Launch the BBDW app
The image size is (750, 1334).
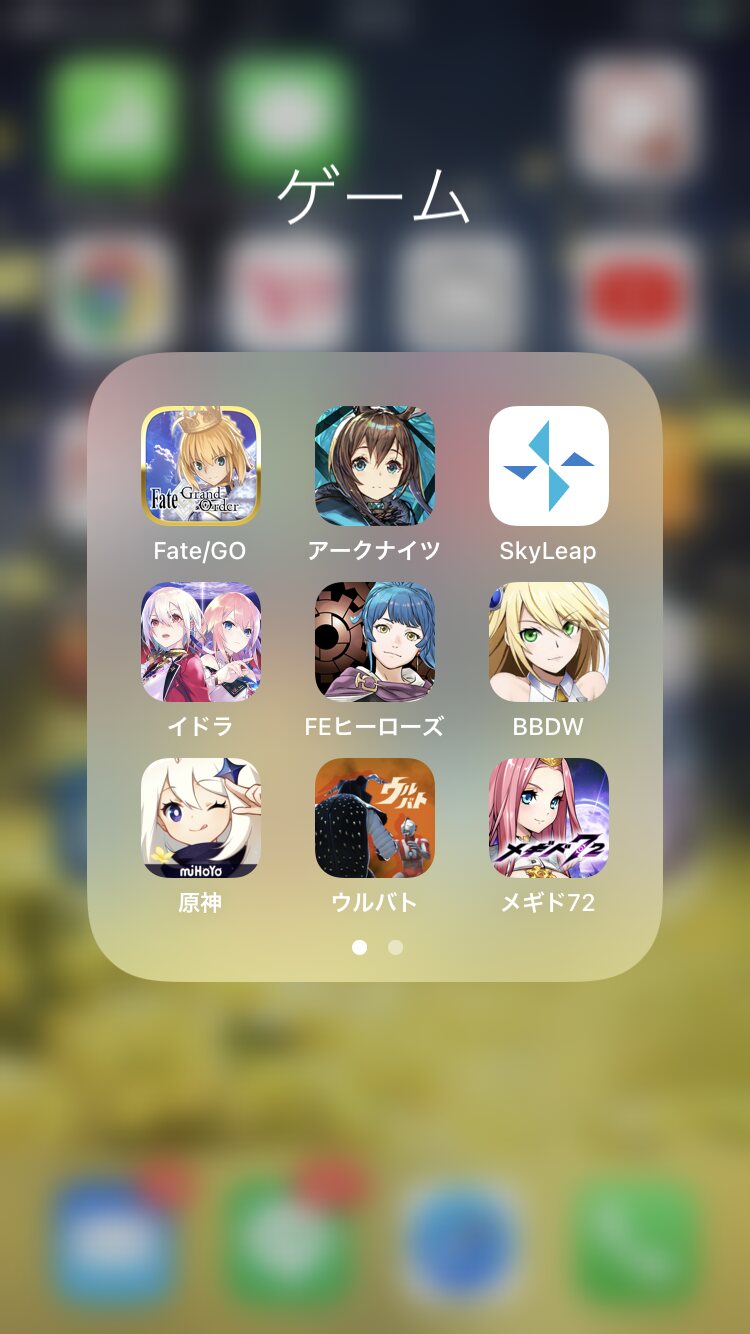[548, 642]
